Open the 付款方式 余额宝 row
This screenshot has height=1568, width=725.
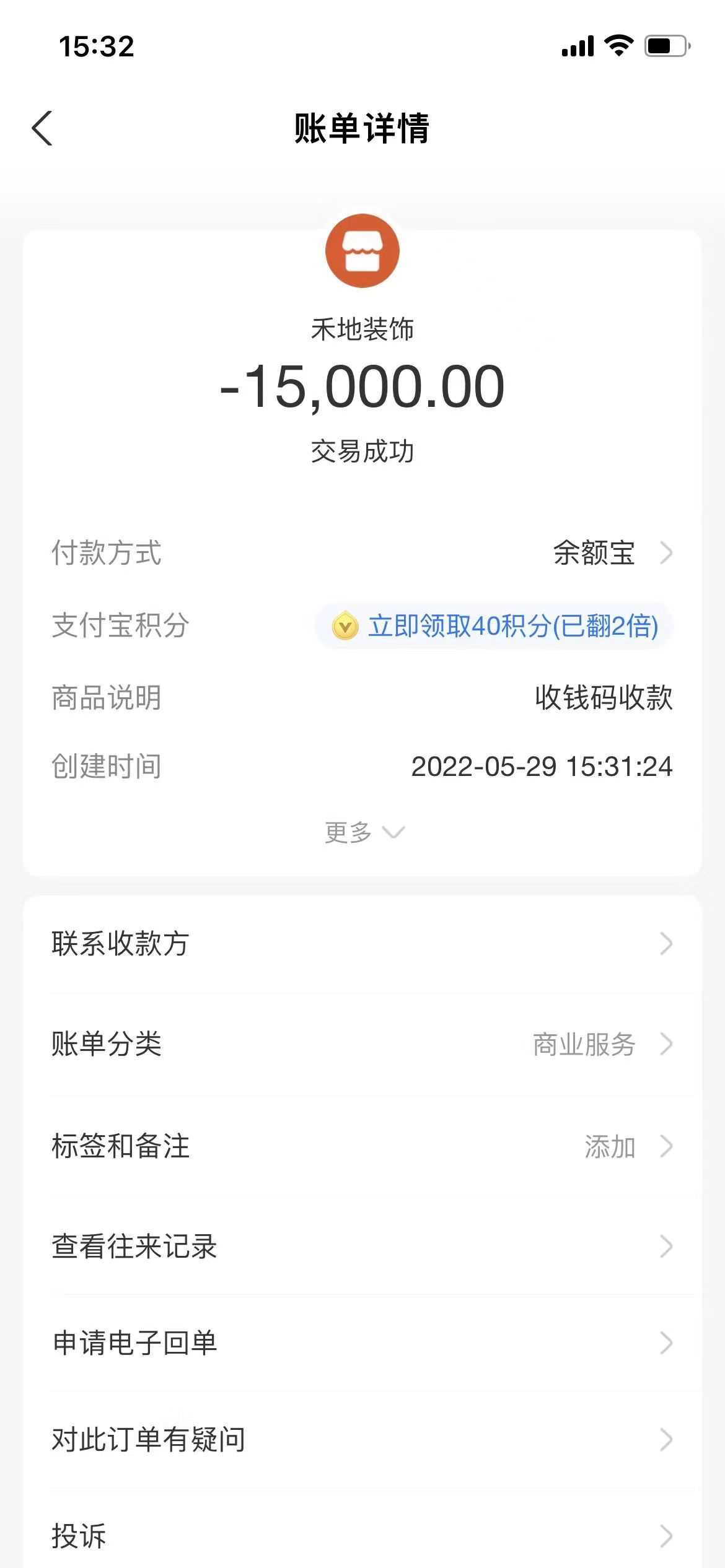[x=610, y=553]
